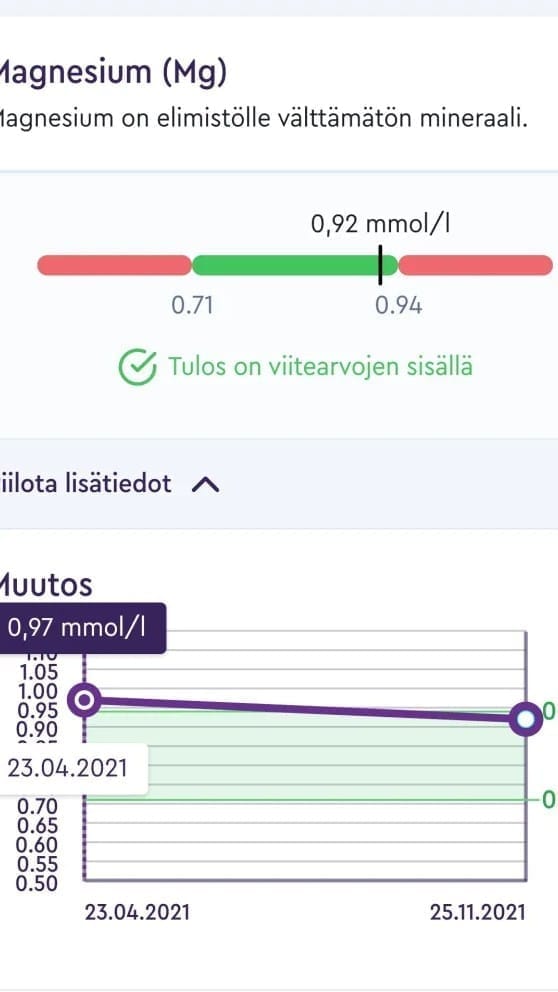Select the 23.04.2021 data point on chart

pos(84,700)
